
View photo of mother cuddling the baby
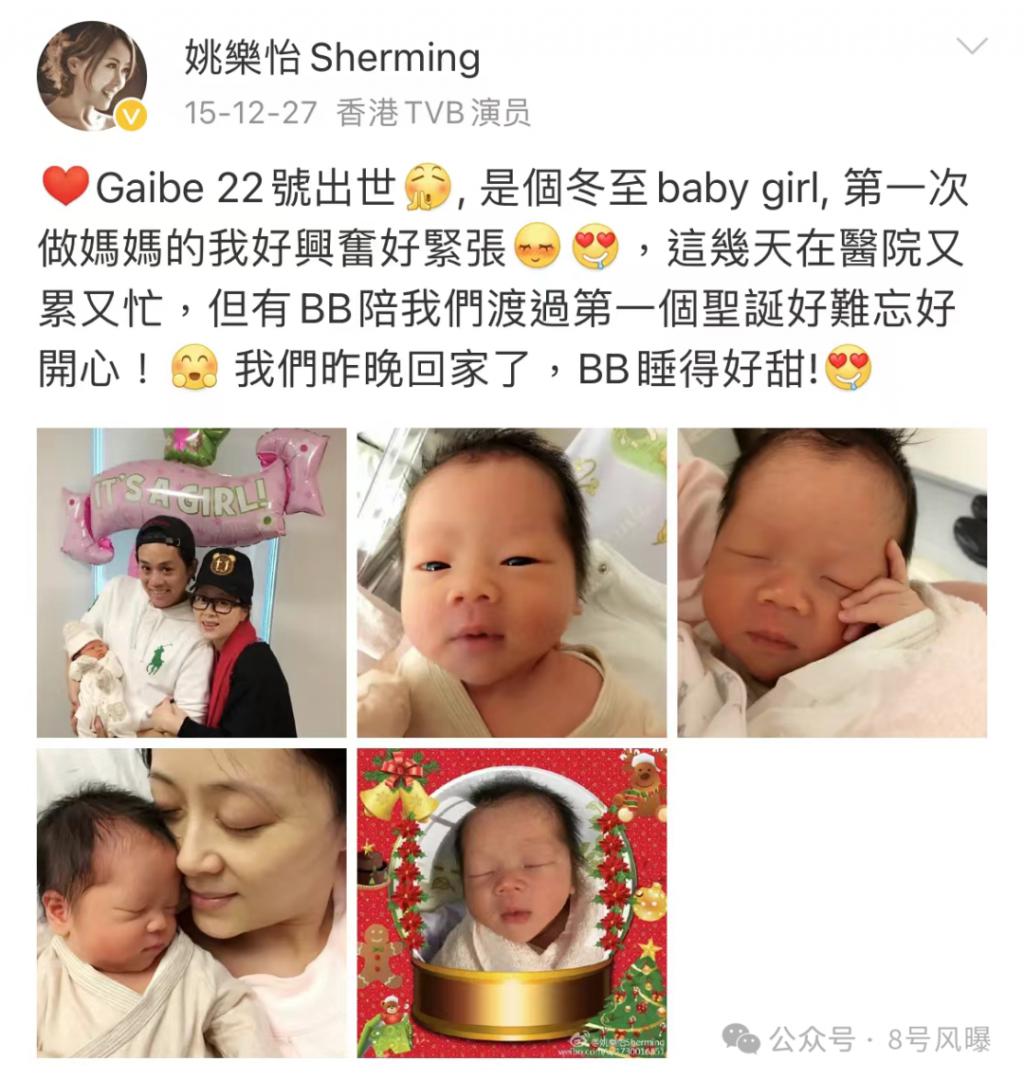coord(191,903)
